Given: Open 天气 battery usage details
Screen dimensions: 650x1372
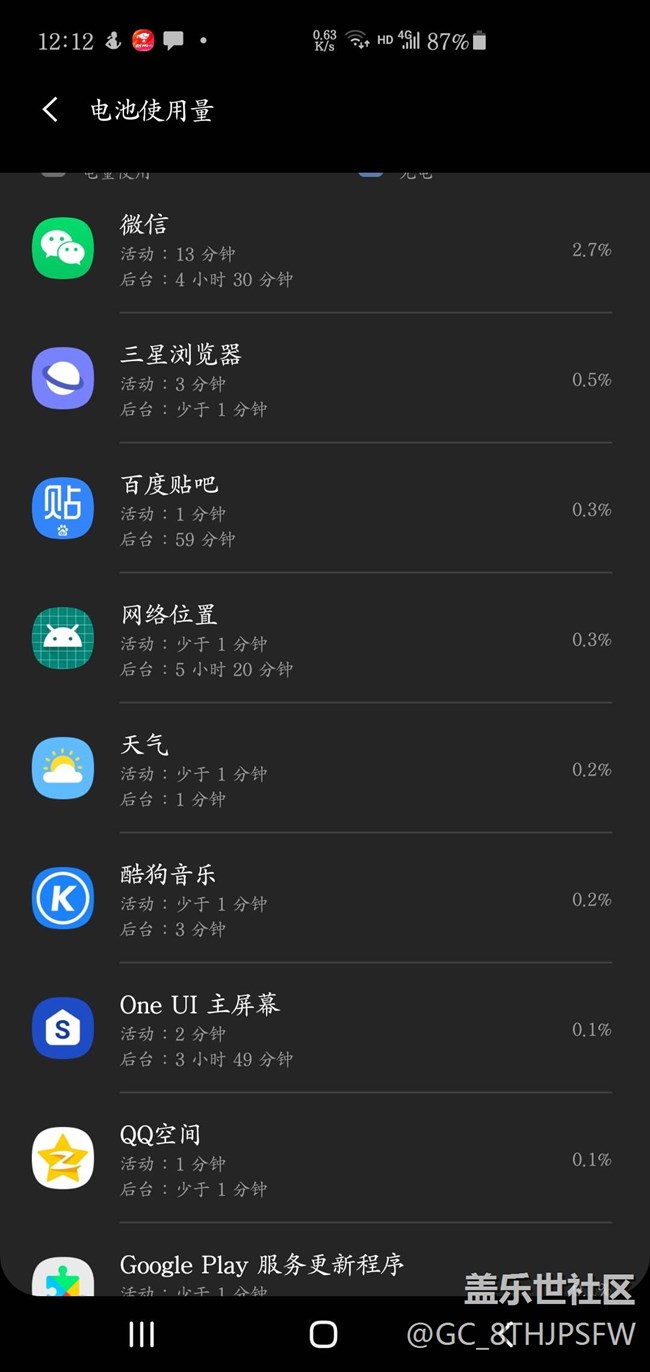Looking at the screenshot, I should 325,768.
